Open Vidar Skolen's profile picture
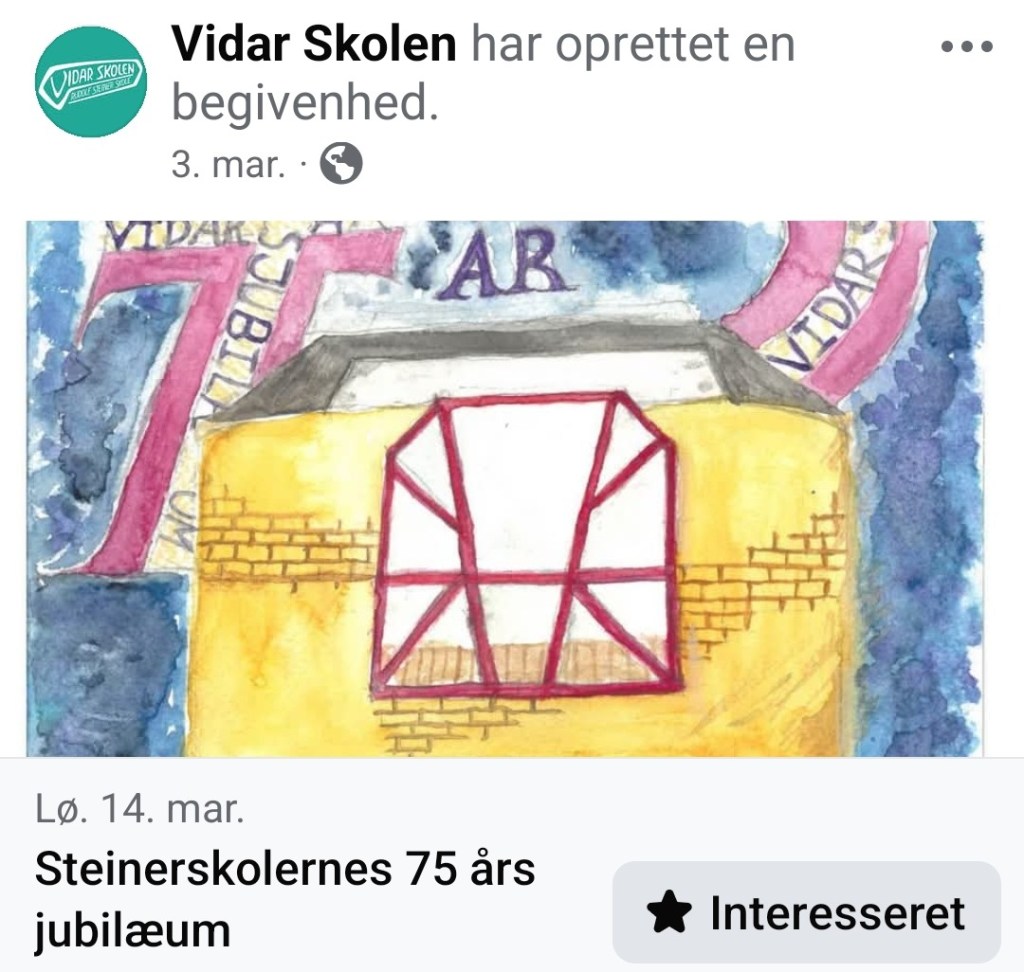The height and width of the screenshot is (972, 1024). [90, 82]
